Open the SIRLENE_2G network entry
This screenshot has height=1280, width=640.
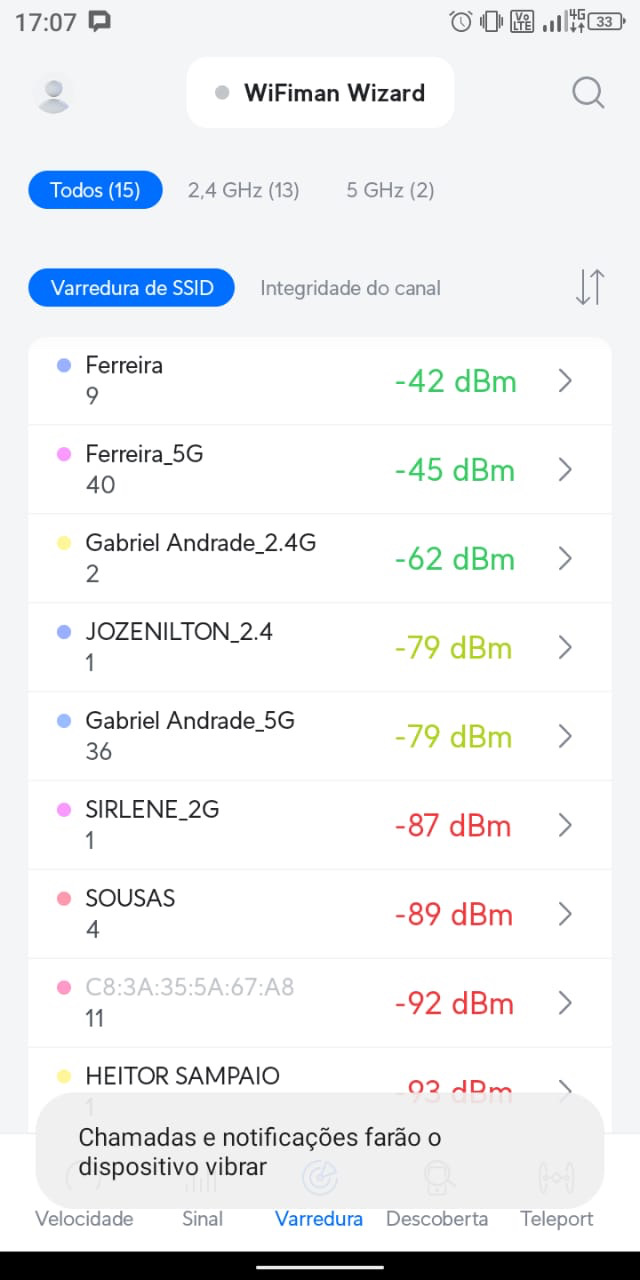pyautogui.click(x=320, y=825)
